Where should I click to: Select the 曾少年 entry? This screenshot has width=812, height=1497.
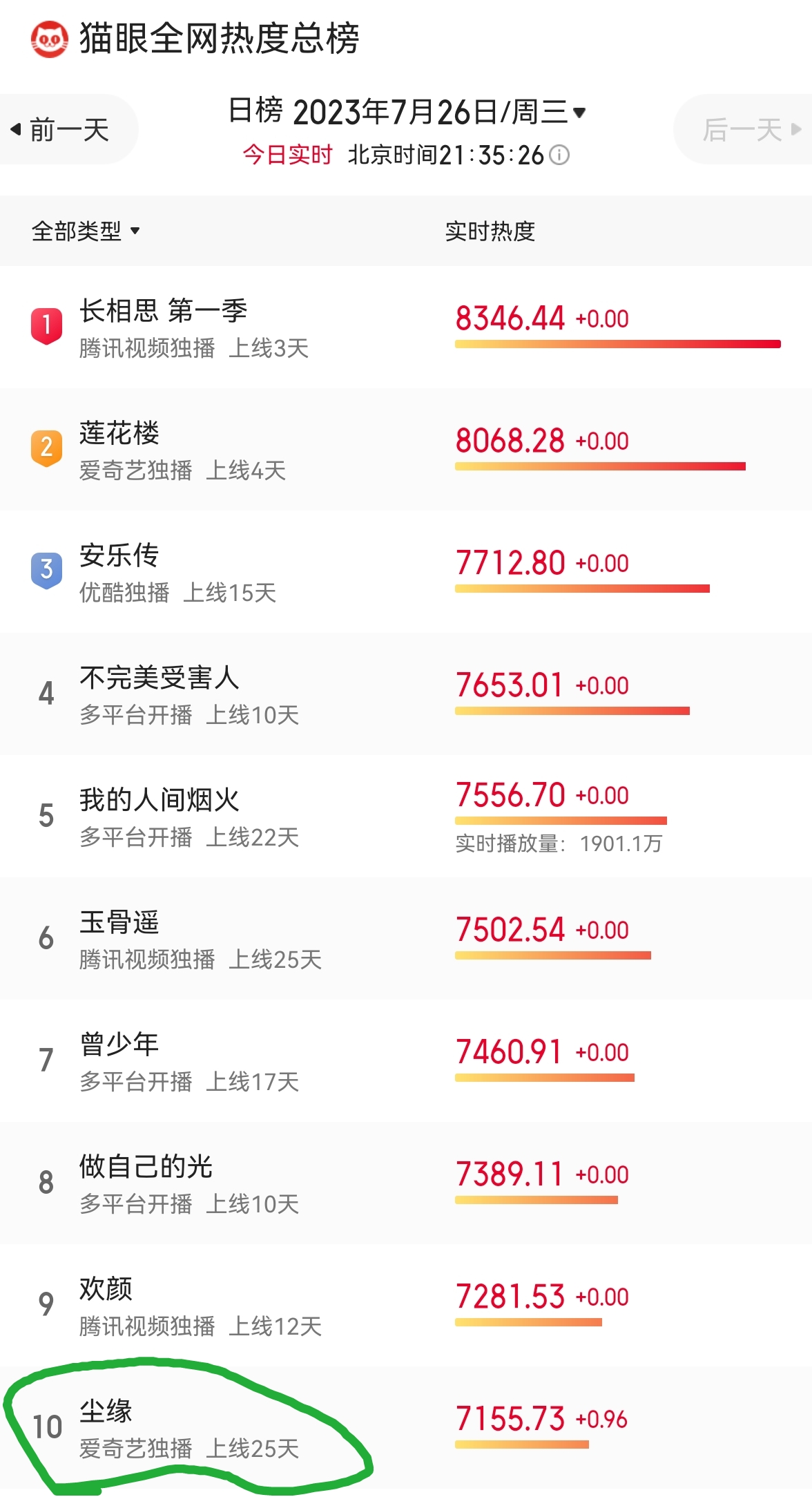pyautogui.click(x=406, y=1060)
